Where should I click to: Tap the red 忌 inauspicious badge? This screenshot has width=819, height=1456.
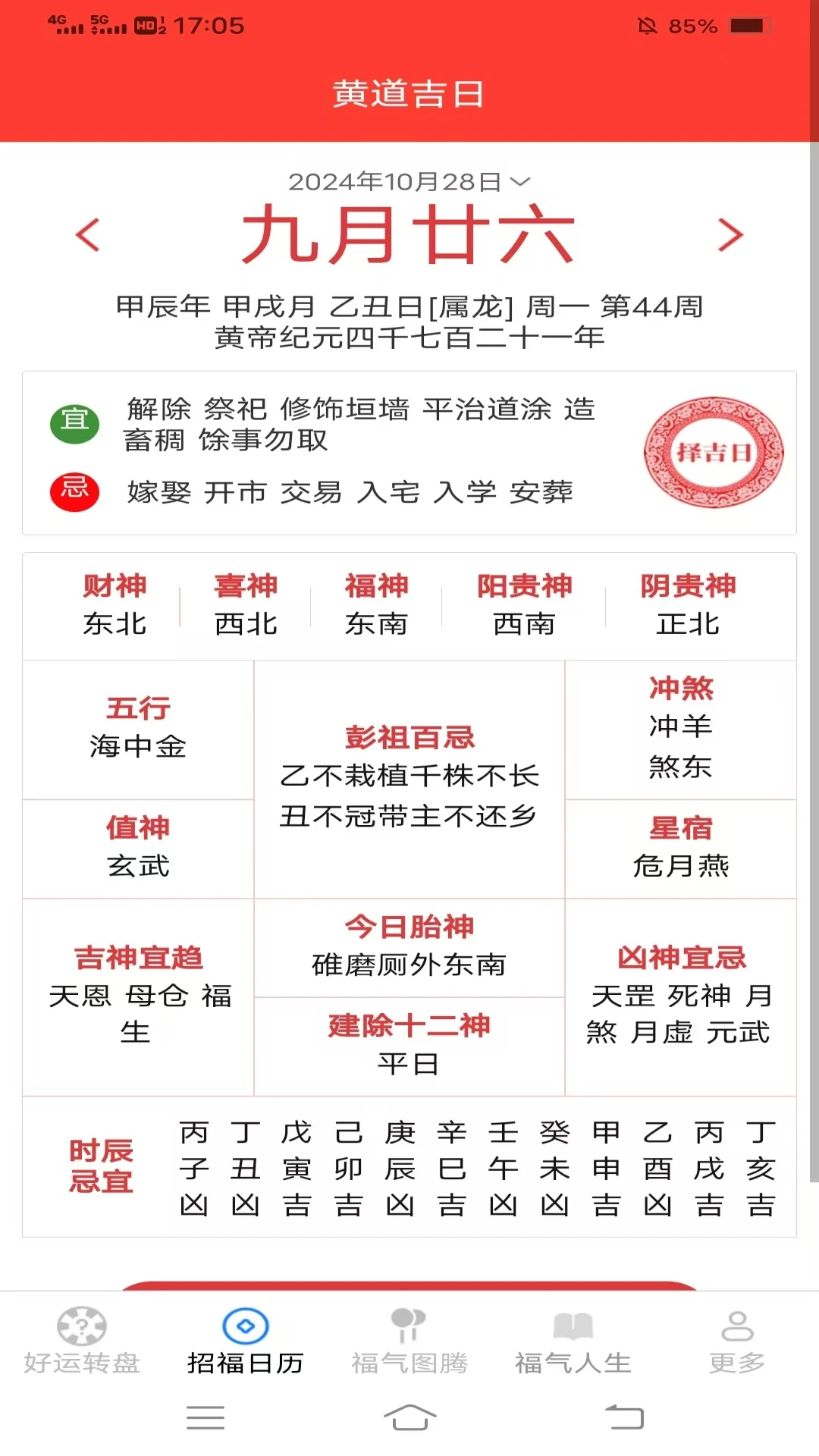point(74,492)
